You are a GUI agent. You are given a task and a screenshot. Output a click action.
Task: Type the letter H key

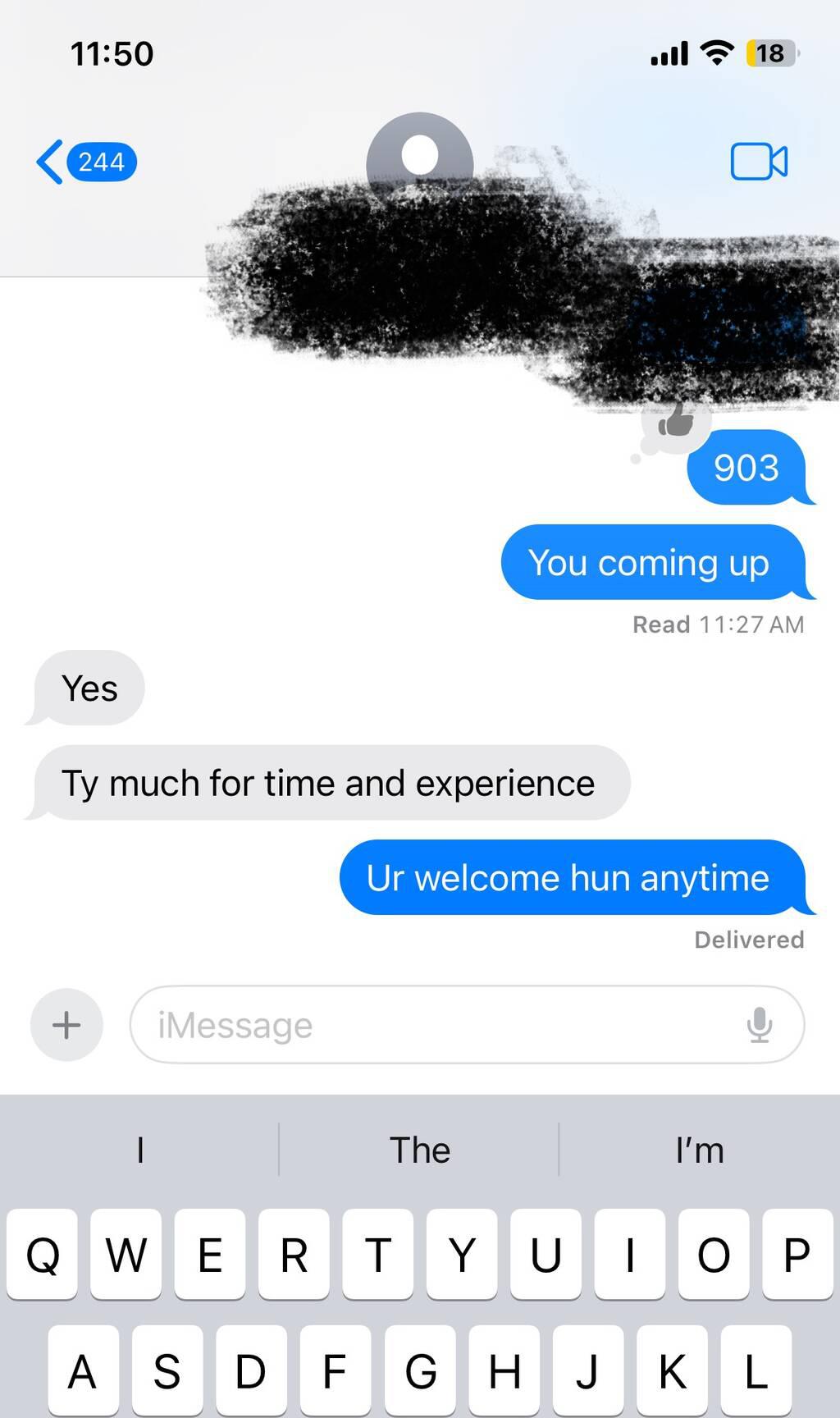click(504, 1371)
